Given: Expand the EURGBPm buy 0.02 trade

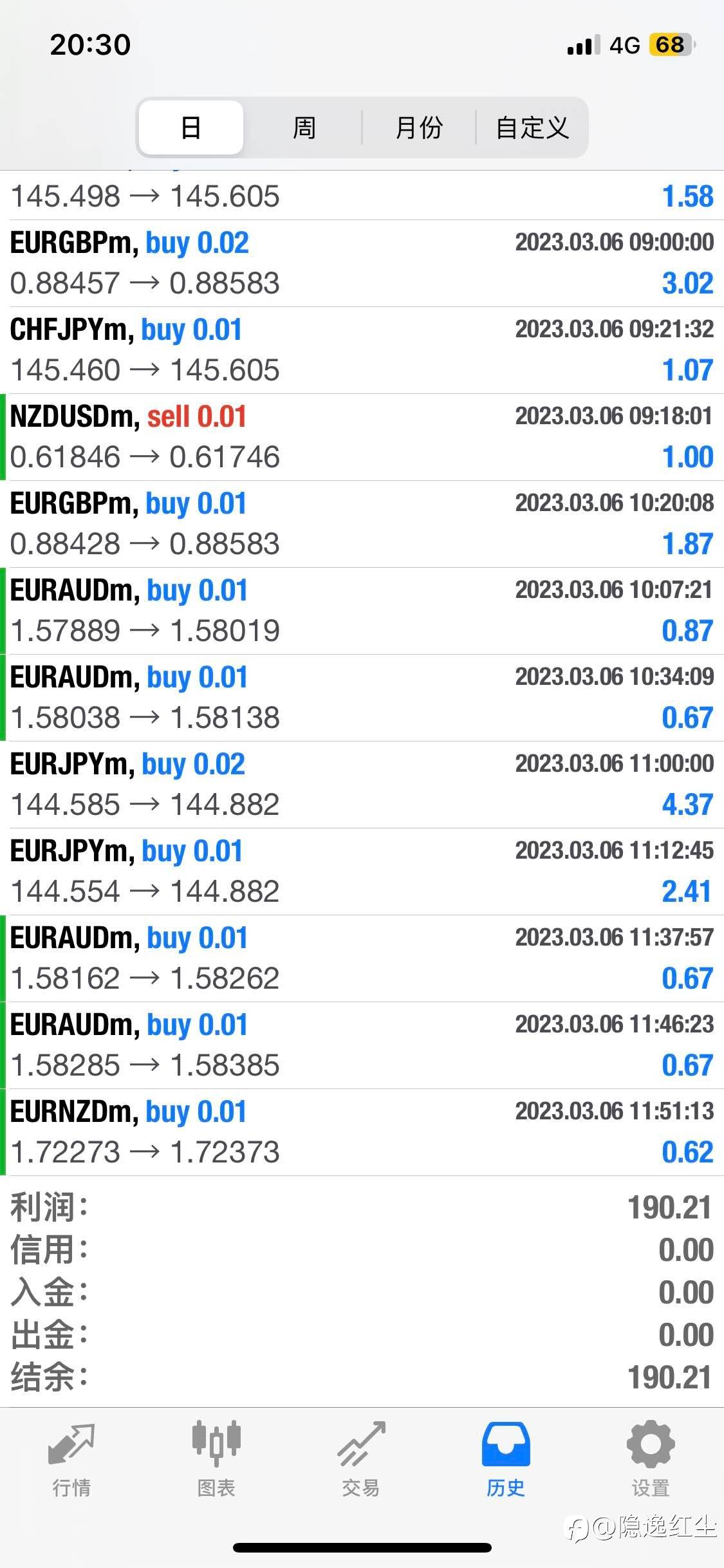Looking at the screenshot, I should (362, 263).
